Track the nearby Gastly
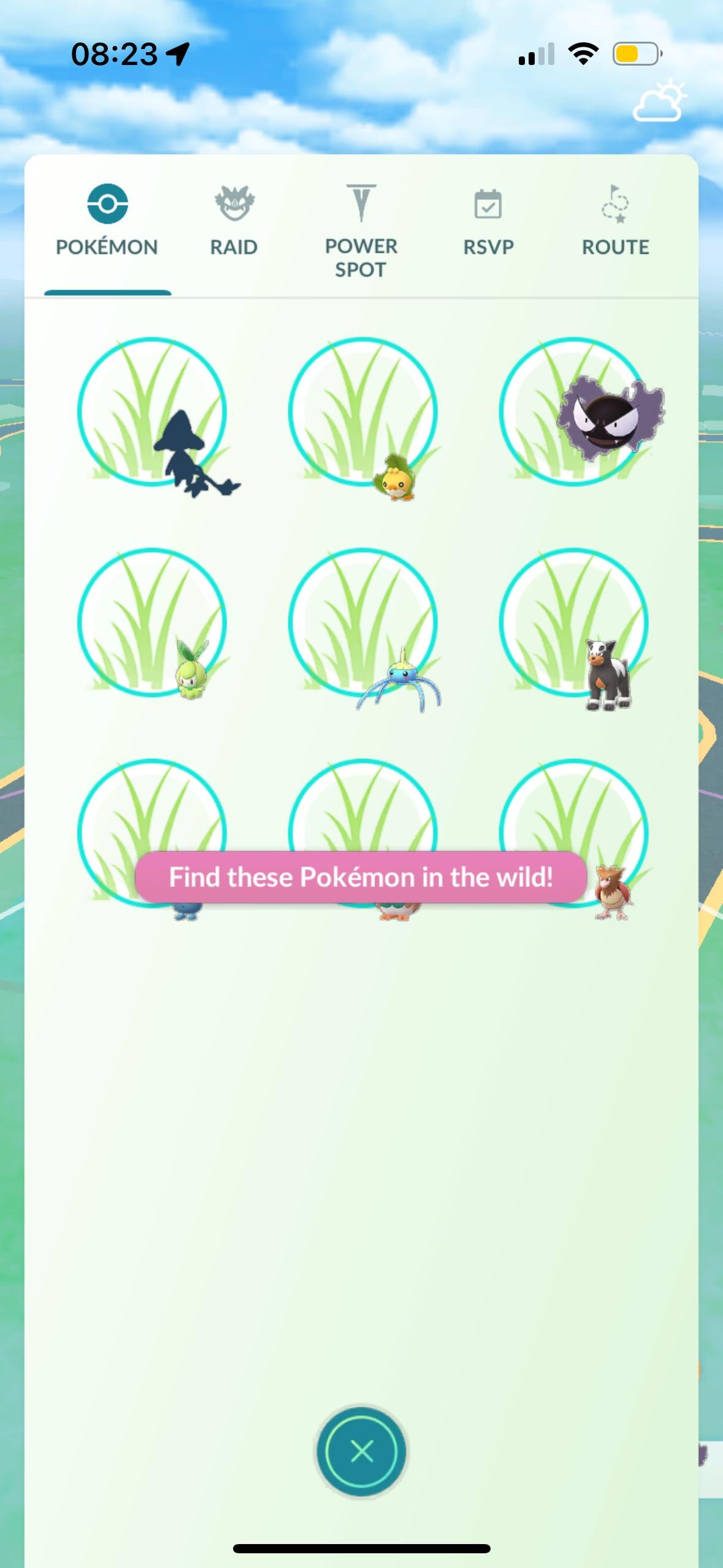The width and height of the screenshot is (723, 1568). click(x=574, y=412)
